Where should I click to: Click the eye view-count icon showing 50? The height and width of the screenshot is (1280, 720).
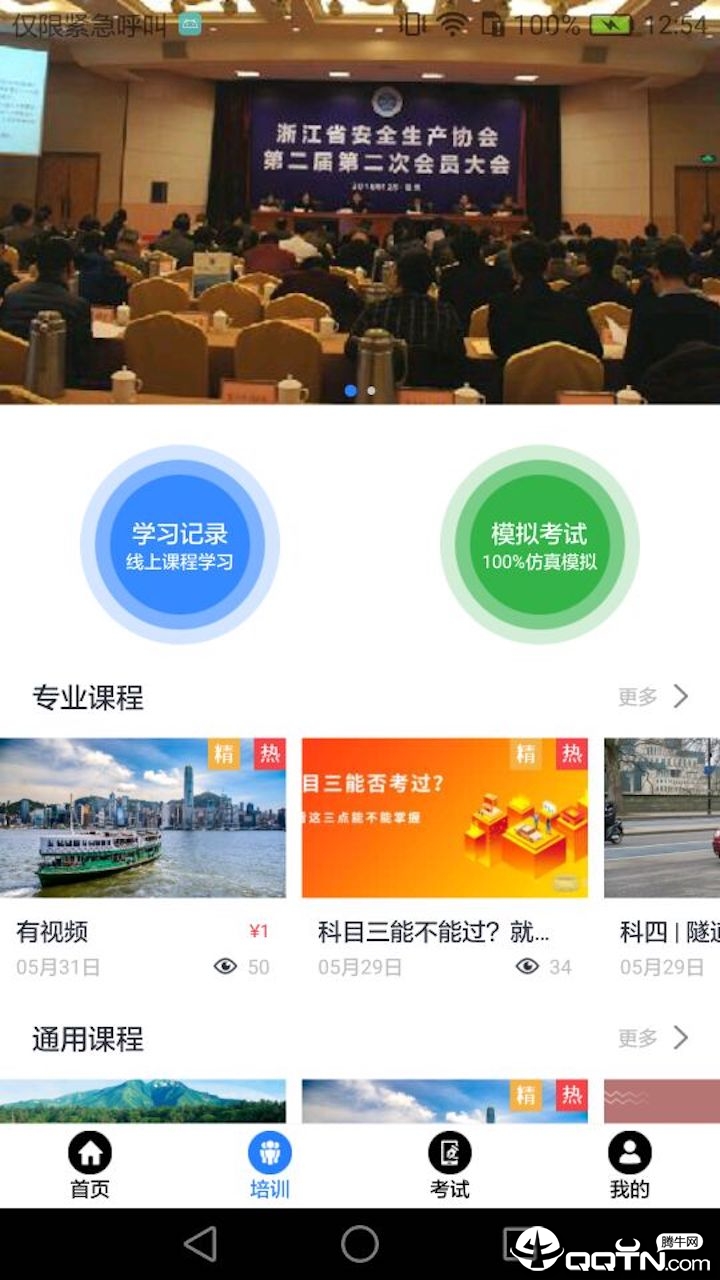coord(224,967)
